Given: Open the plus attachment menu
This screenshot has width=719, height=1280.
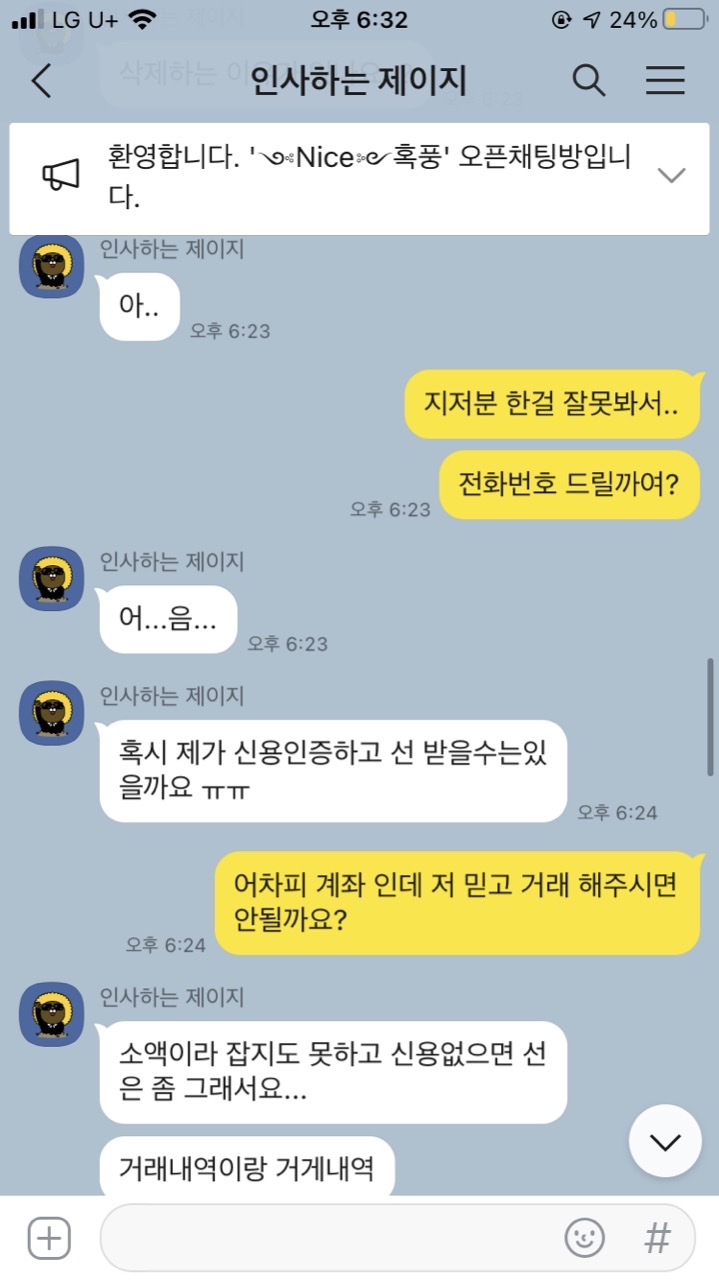Looking at the screenshot, I should (49, 1239).
